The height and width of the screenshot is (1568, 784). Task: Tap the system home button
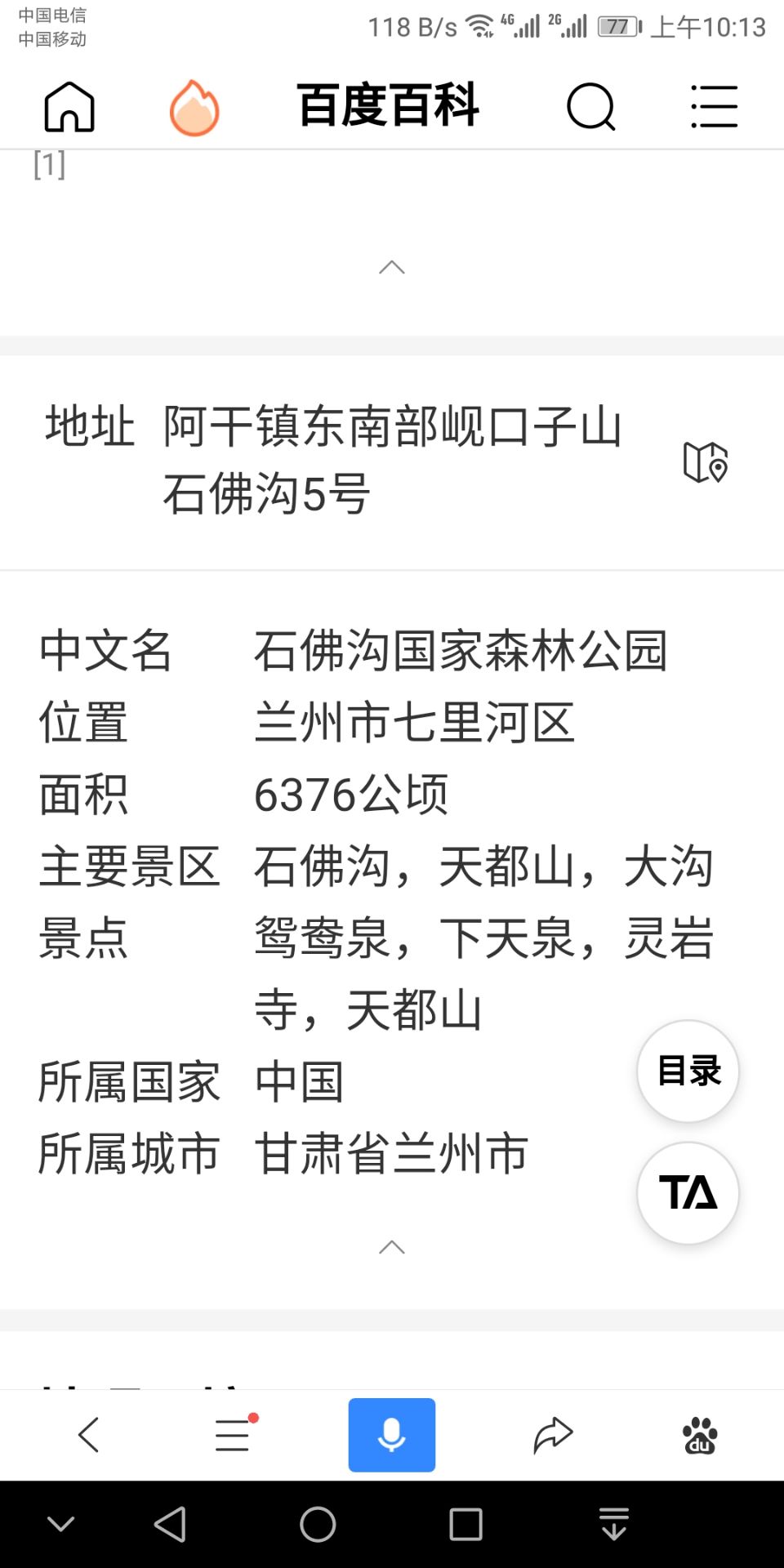point(318,1524)
